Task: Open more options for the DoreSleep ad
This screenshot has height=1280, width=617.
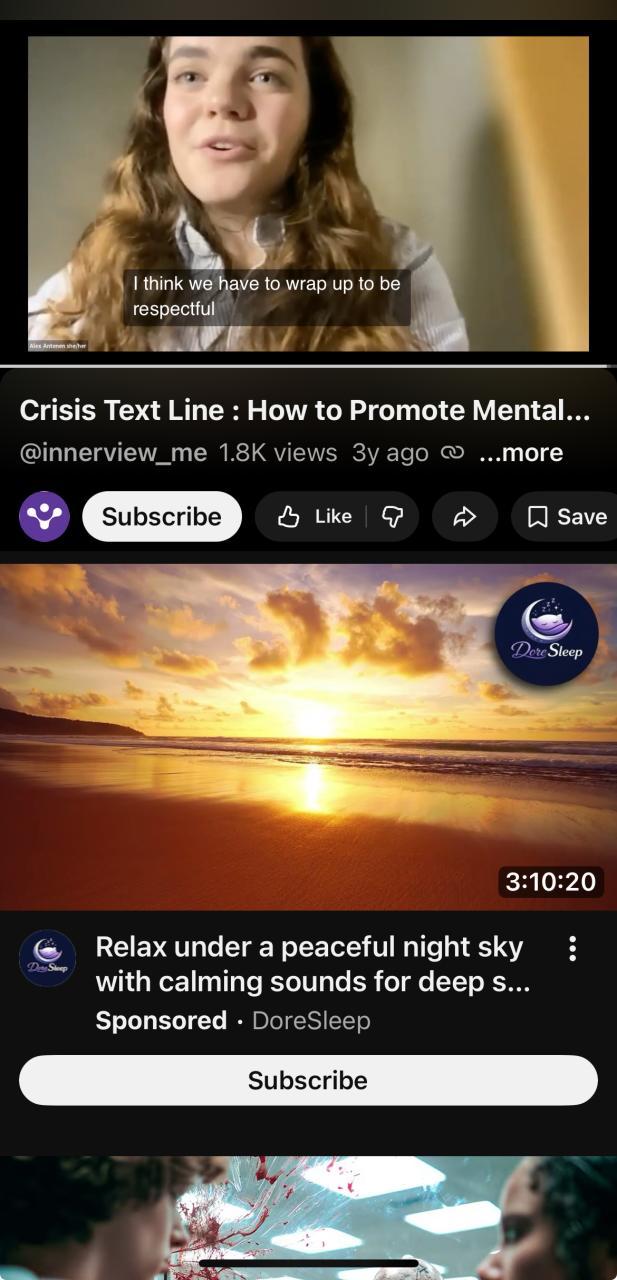Action: 572,948
